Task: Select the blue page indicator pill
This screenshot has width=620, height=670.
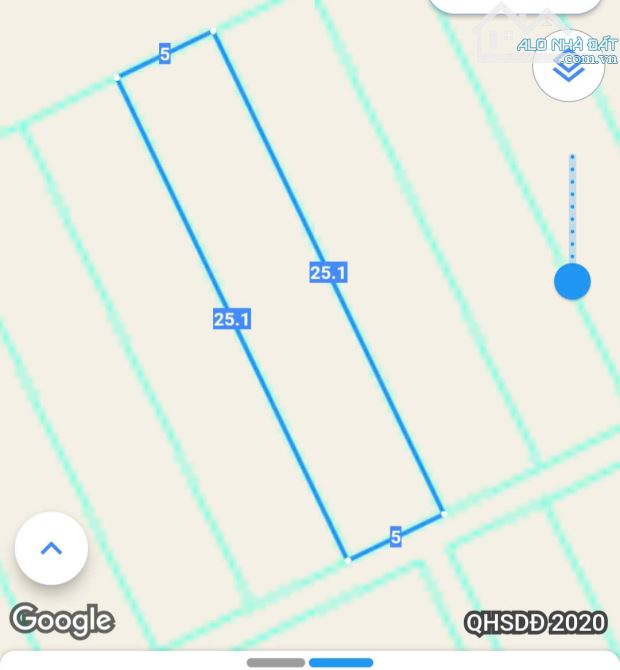Action: 341,662
